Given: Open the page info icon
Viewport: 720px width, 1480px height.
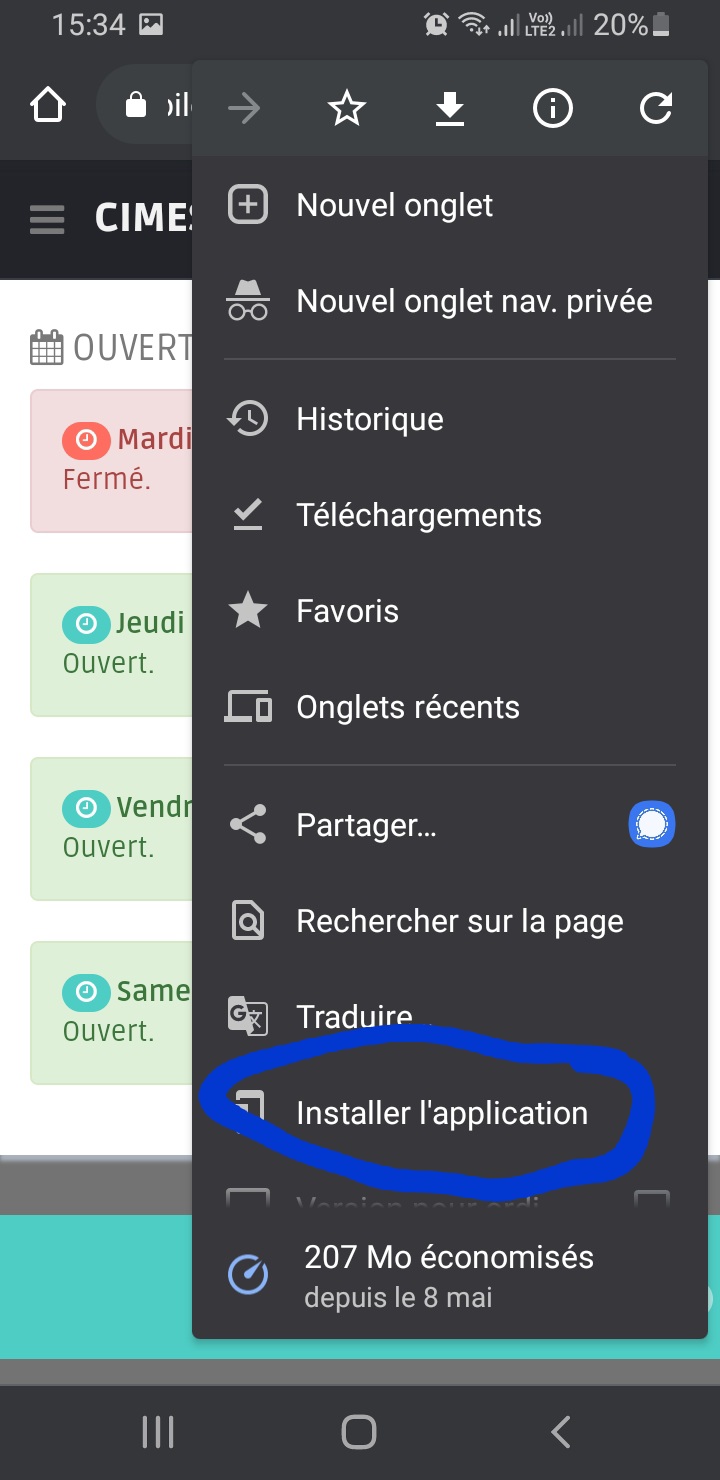Looking at the screenshot, I should [x=553, y=109].
